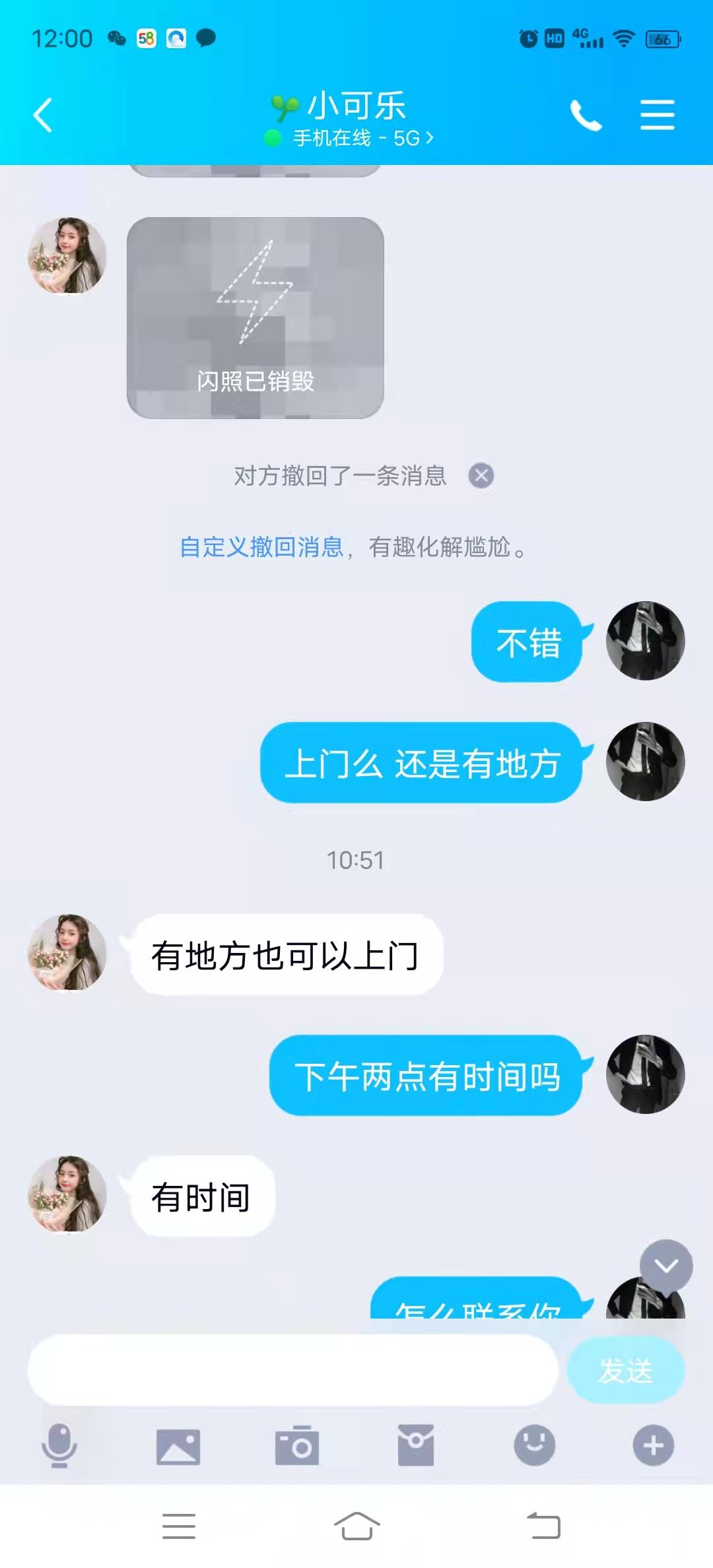Open the expired flash photo 闪照已销毁

point(255,317)
